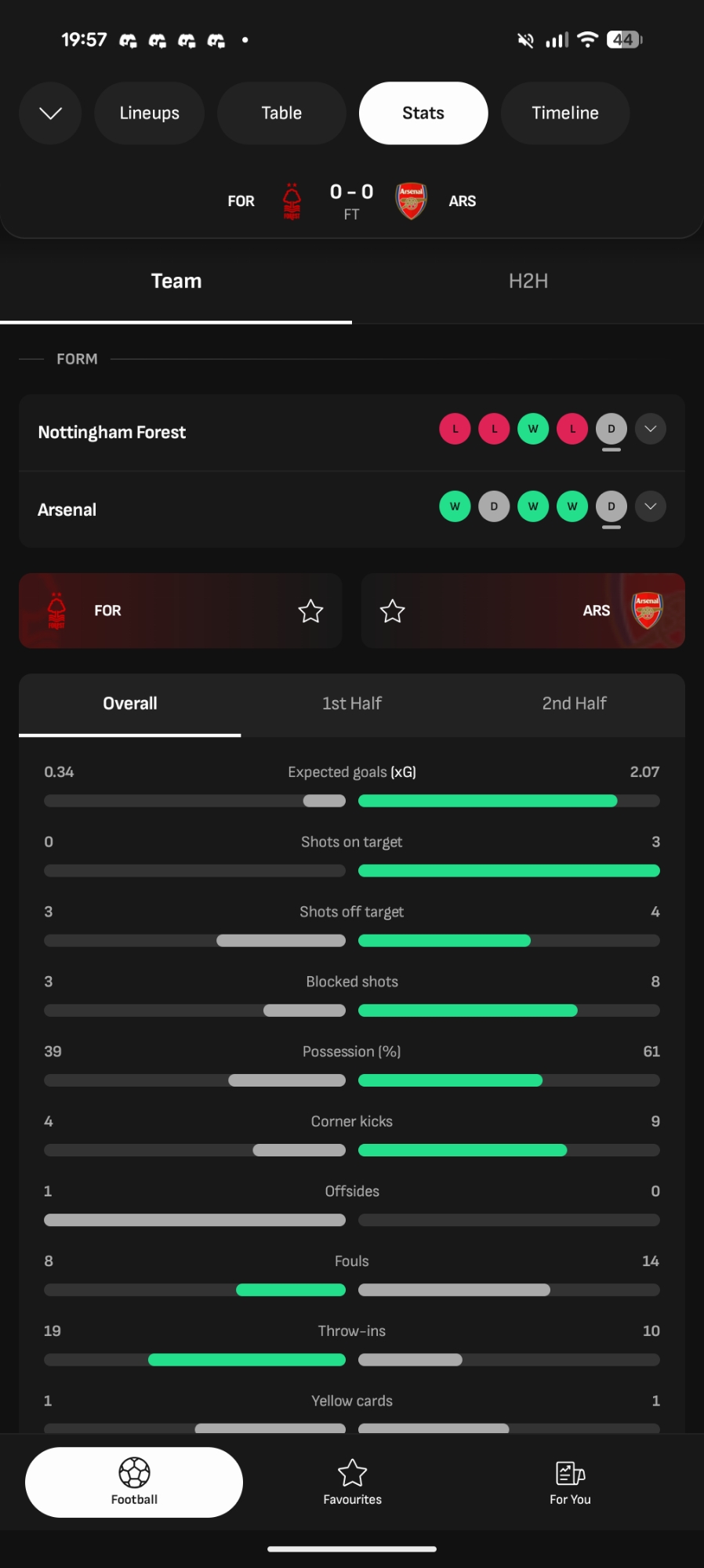
Task: Go to the For You section
Action: (x=570, y=1482)
